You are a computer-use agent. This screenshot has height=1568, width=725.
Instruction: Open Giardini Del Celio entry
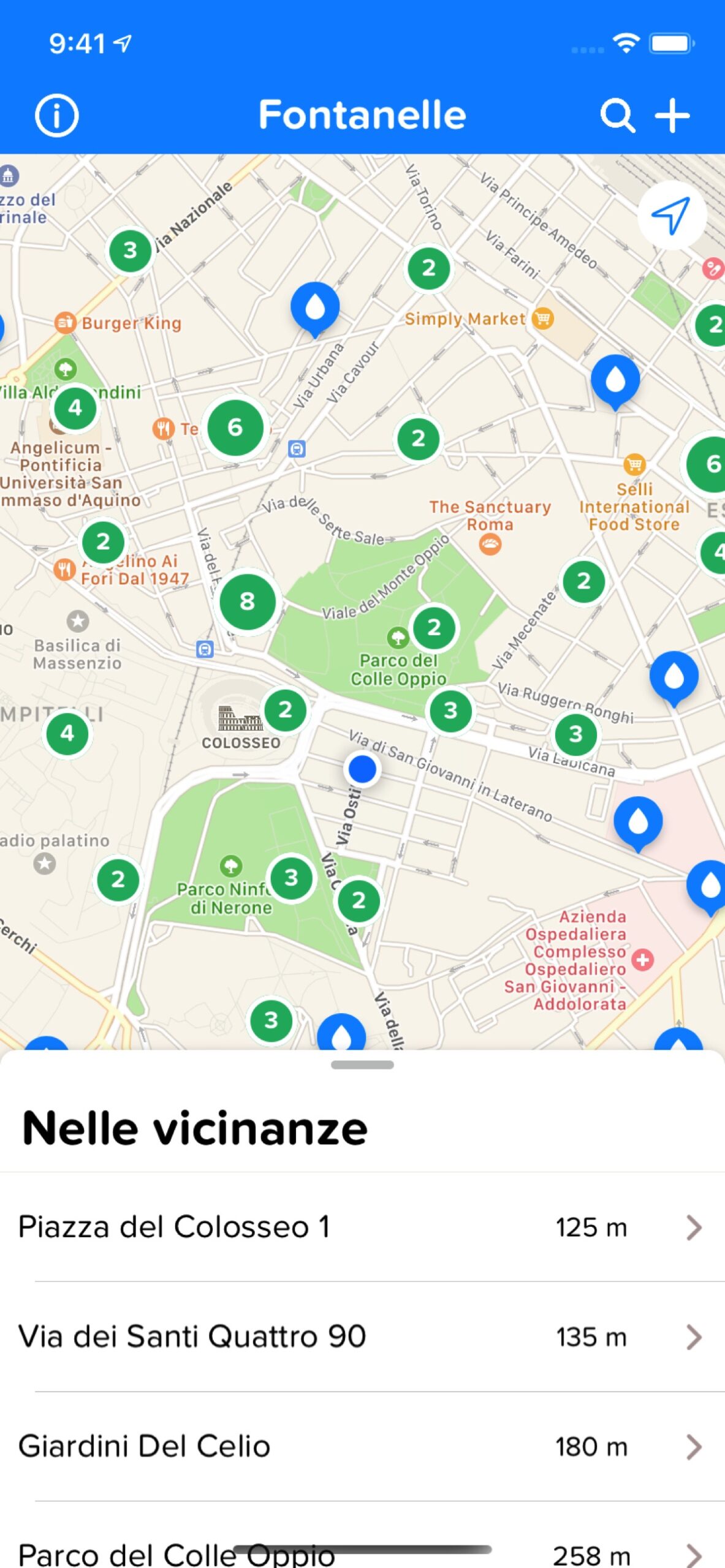pyautogui.click(x=362, y=1447)
